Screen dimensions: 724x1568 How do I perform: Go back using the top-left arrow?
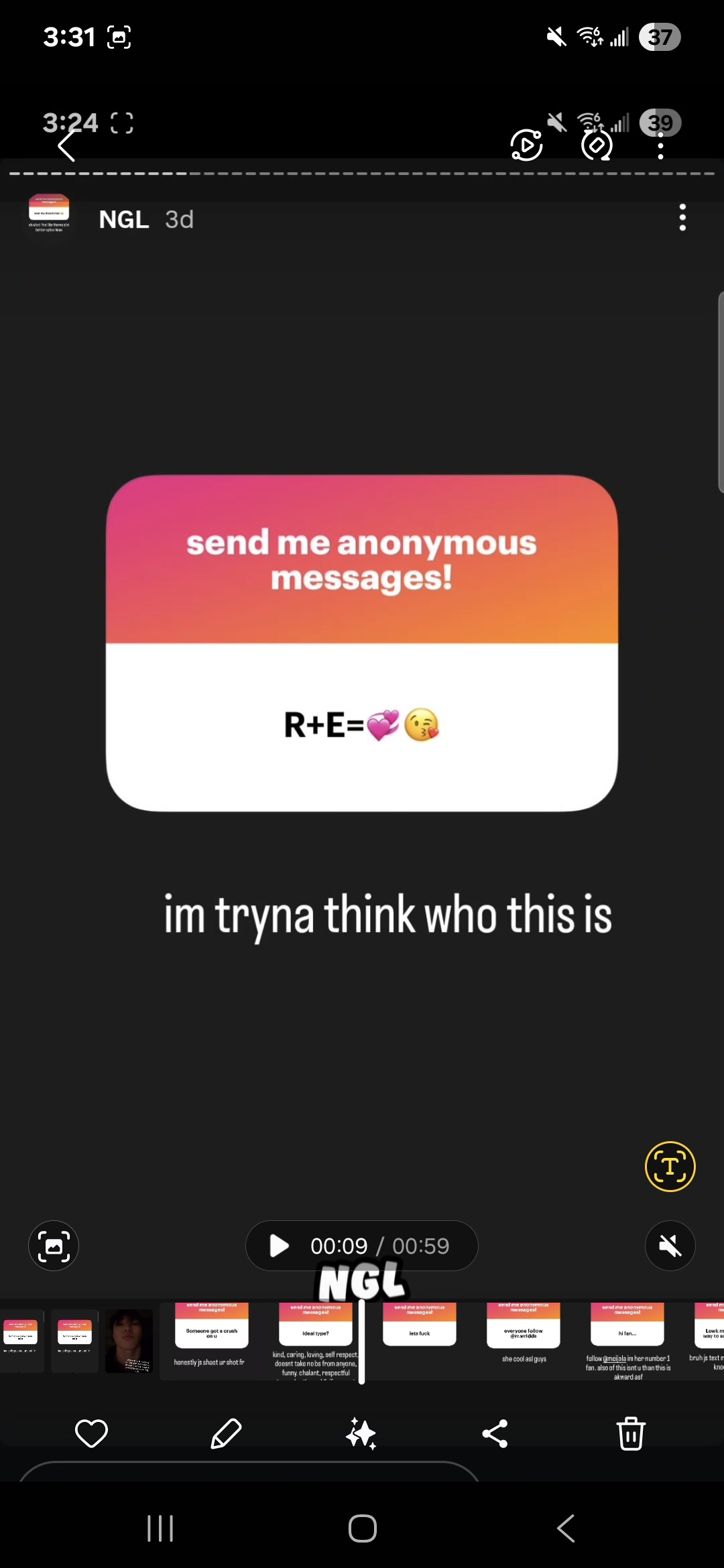(66, 145)
